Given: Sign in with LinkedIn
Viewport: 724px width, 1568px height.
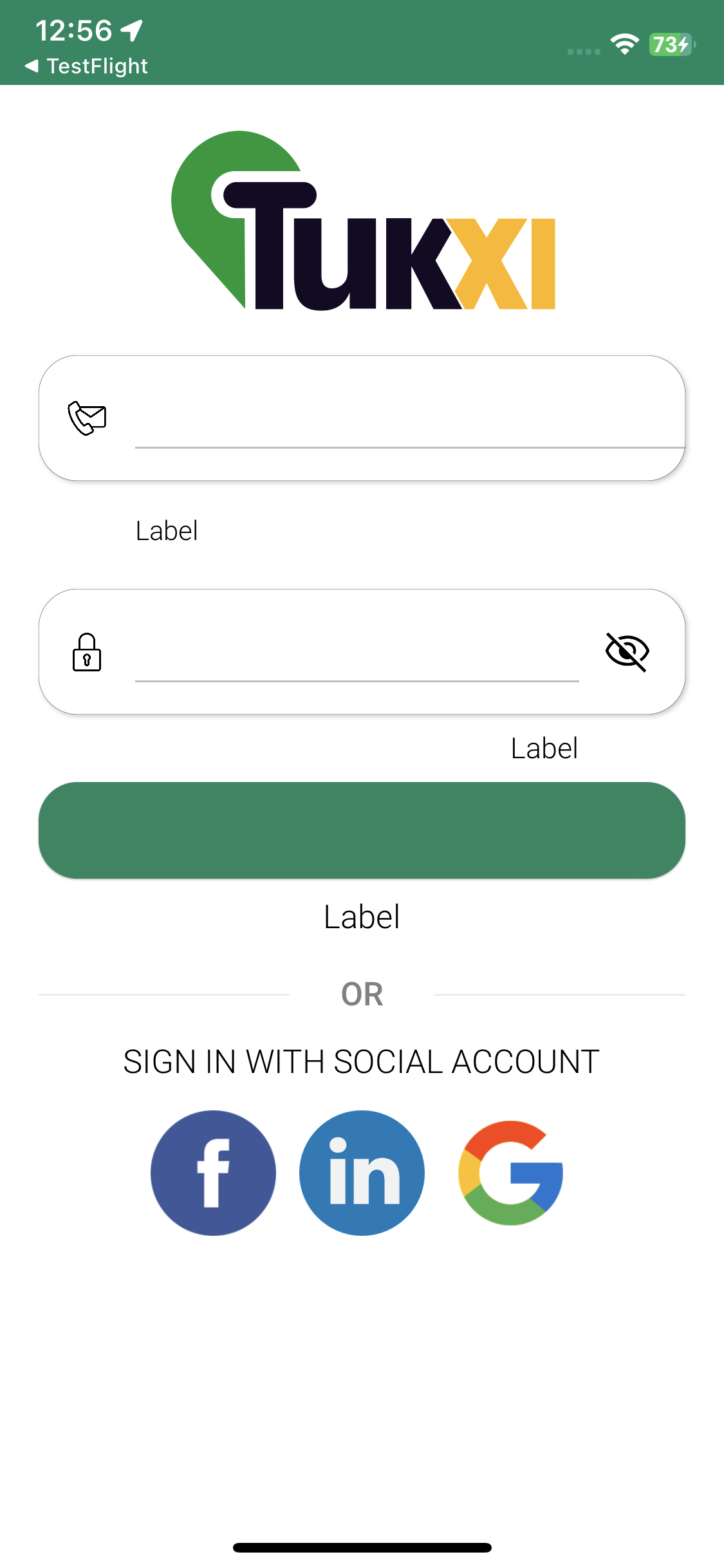Looking at the screenshot, I should [x=362, y=1173].
